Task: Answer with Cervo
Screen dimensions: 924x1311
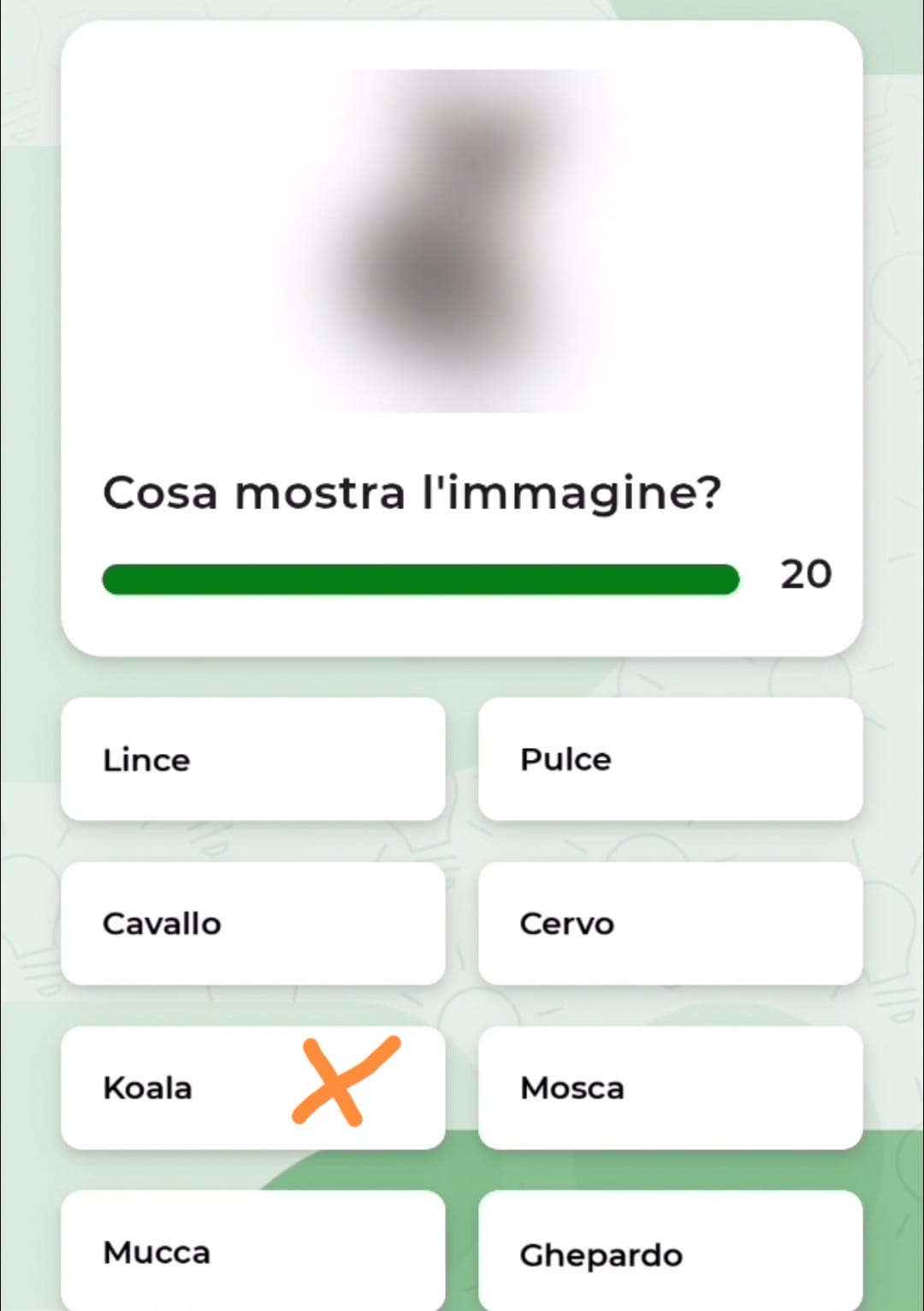Action: click(x=670, y=923)
